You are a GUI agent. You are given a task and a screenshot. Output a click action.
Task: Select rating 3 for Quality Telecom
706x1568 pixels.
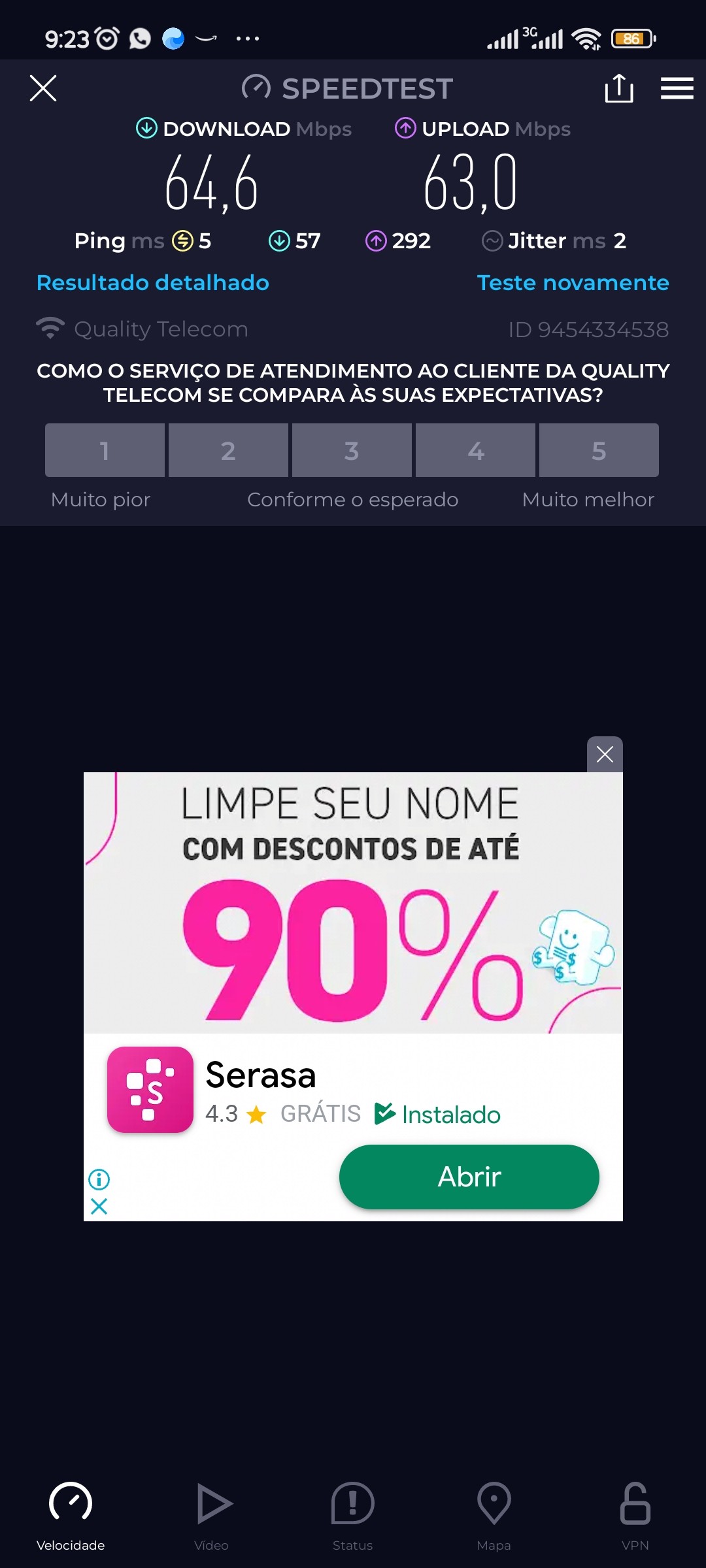[352, 450]
